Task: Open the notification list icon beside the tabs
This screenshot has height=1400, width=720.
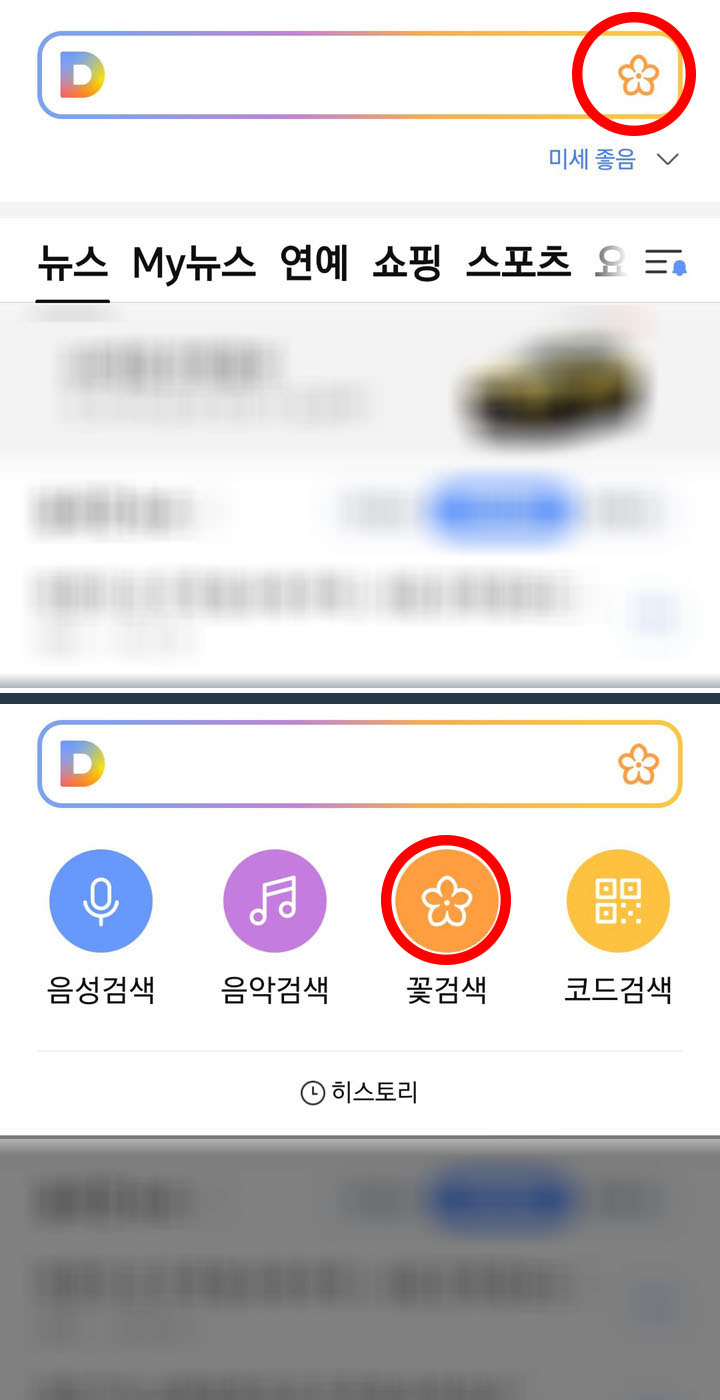Action: pyautogui.click(x=665, y=262)
